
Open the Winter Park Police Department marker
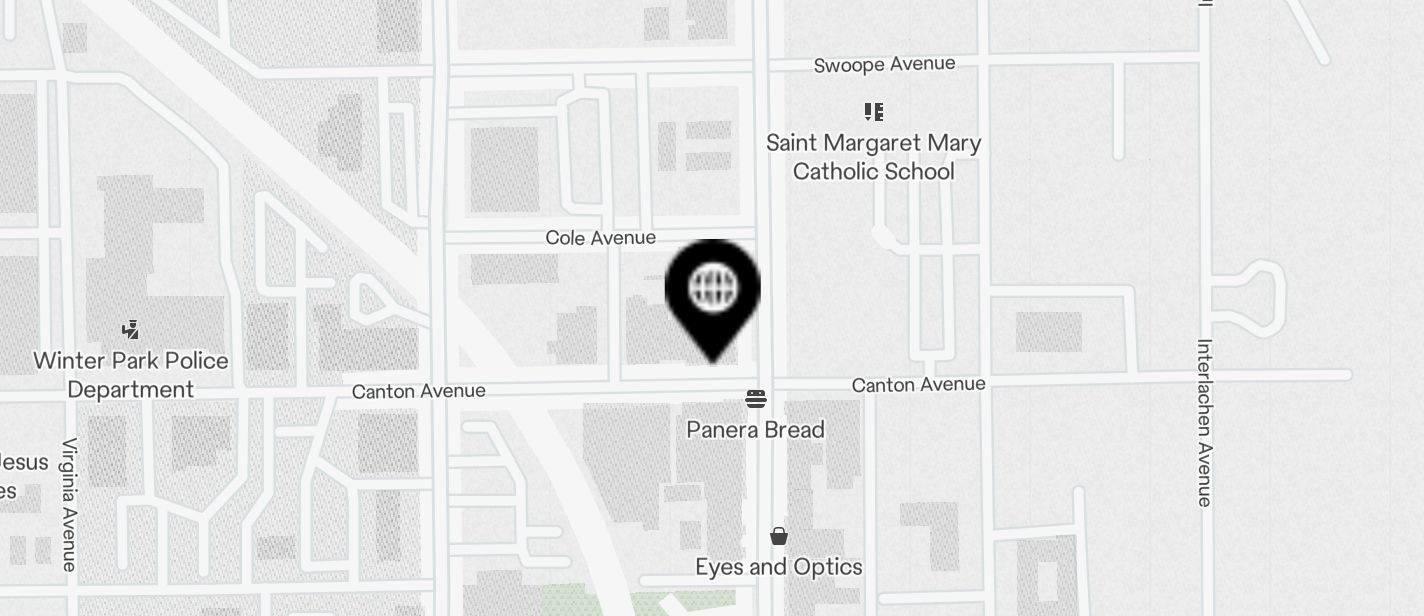[130, 330]
